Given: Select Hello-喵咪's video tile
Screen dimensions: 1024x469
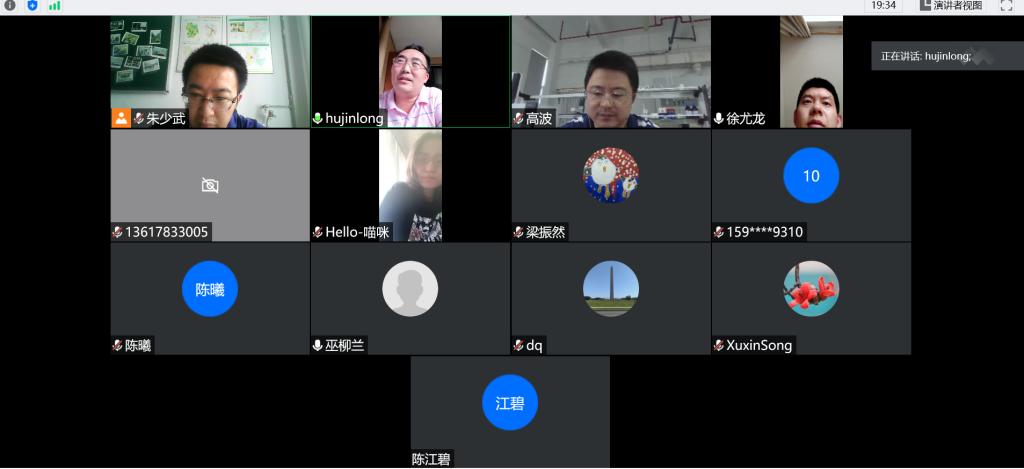Looking at the screenshot, I should coord(410,185).
